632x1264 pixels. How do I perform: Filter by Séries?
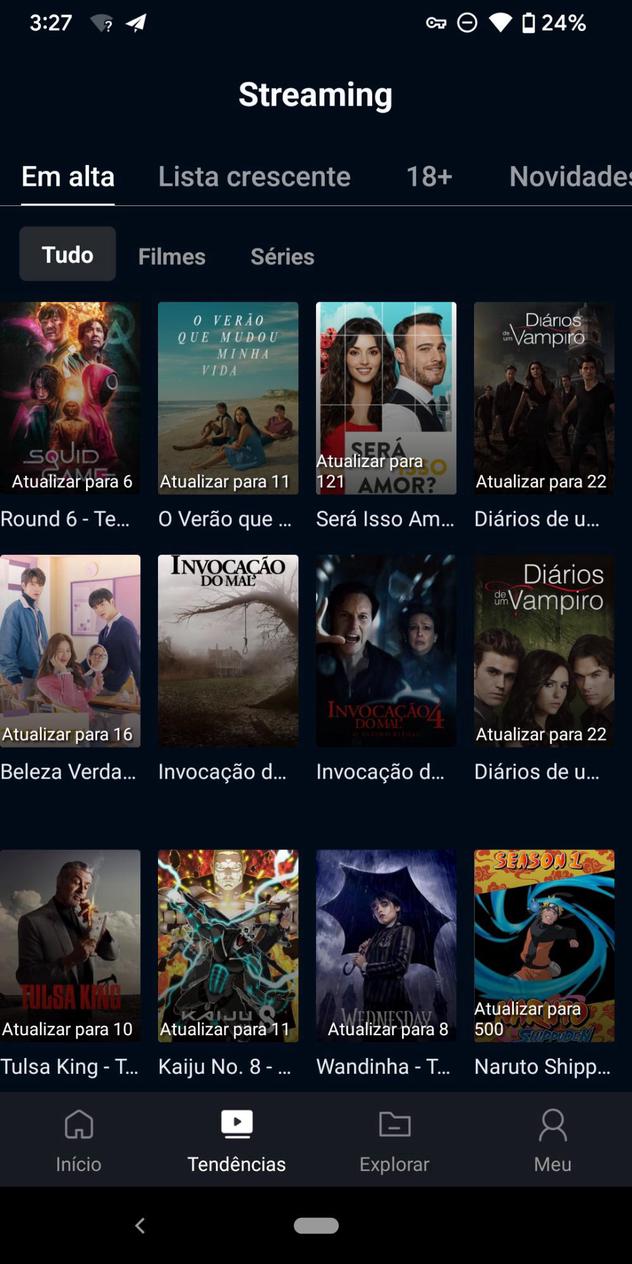(282, 256)
